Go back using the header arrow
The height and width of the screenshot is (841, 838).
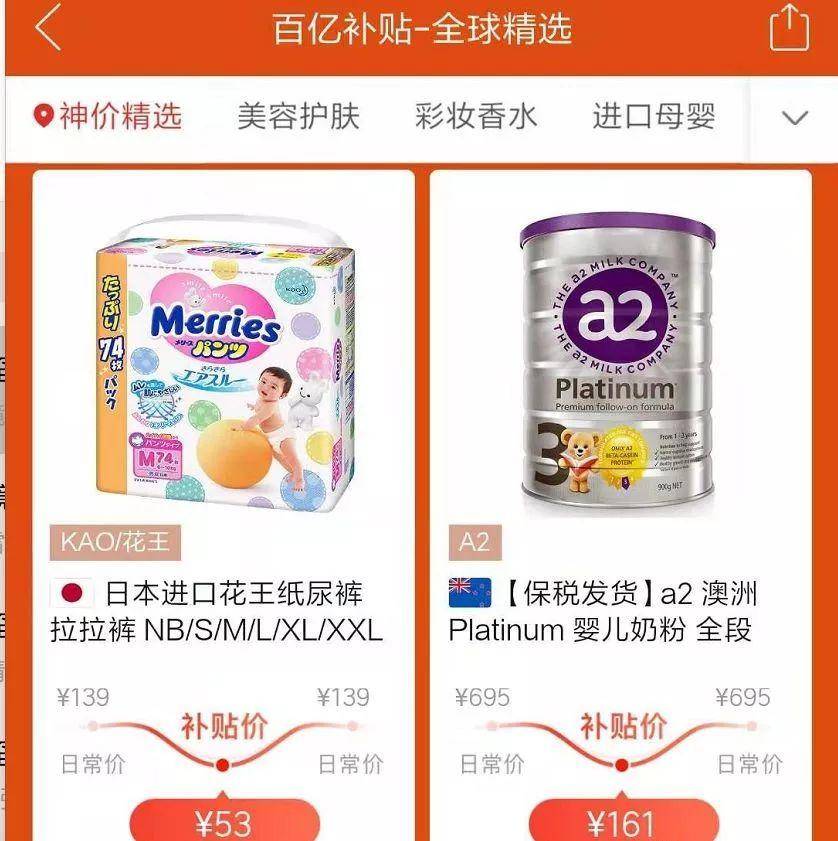tap(47, 29)
